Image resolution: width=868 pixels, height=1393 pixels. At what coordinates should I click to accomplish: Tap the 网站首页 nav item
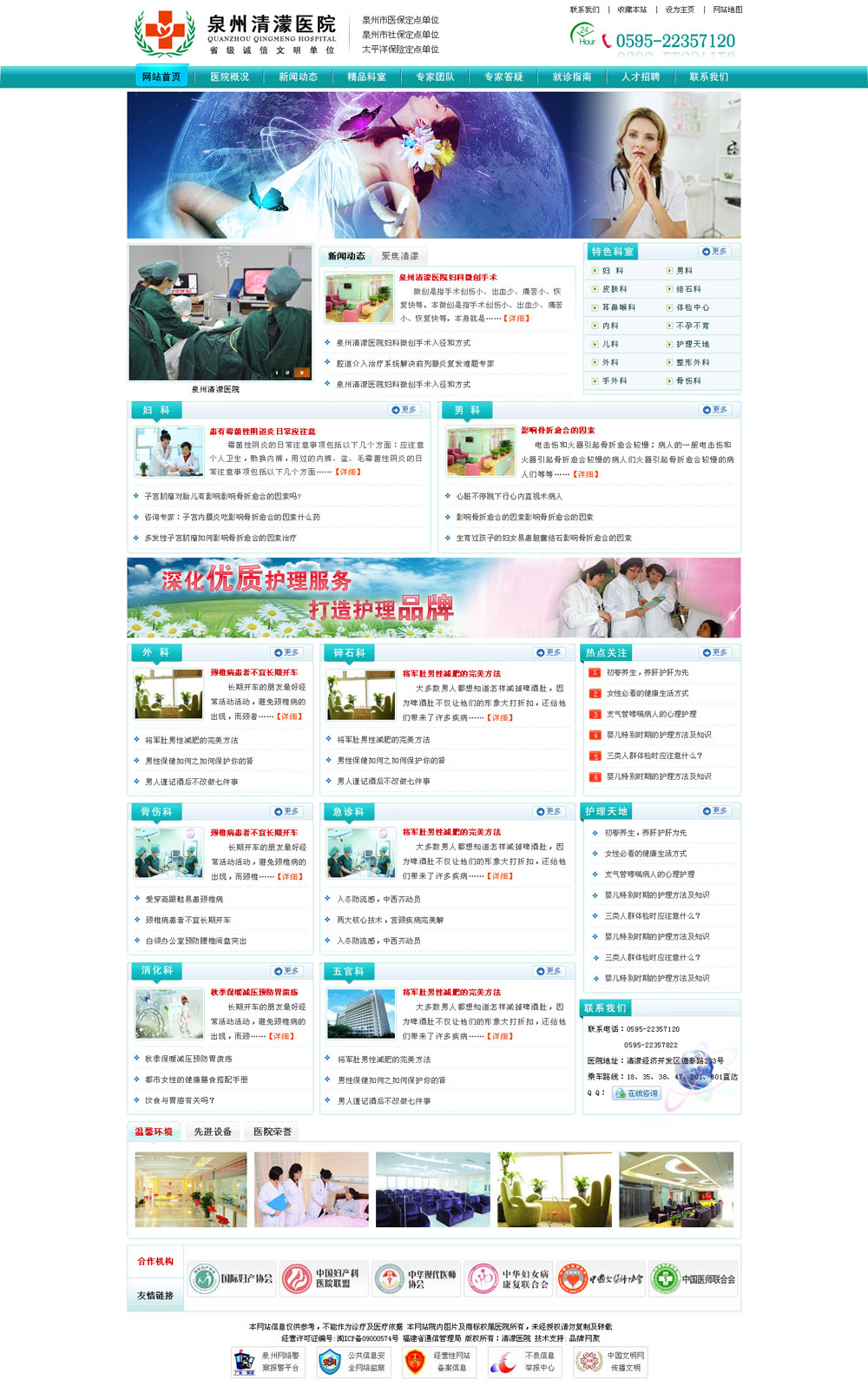click(x=161, y=76)
